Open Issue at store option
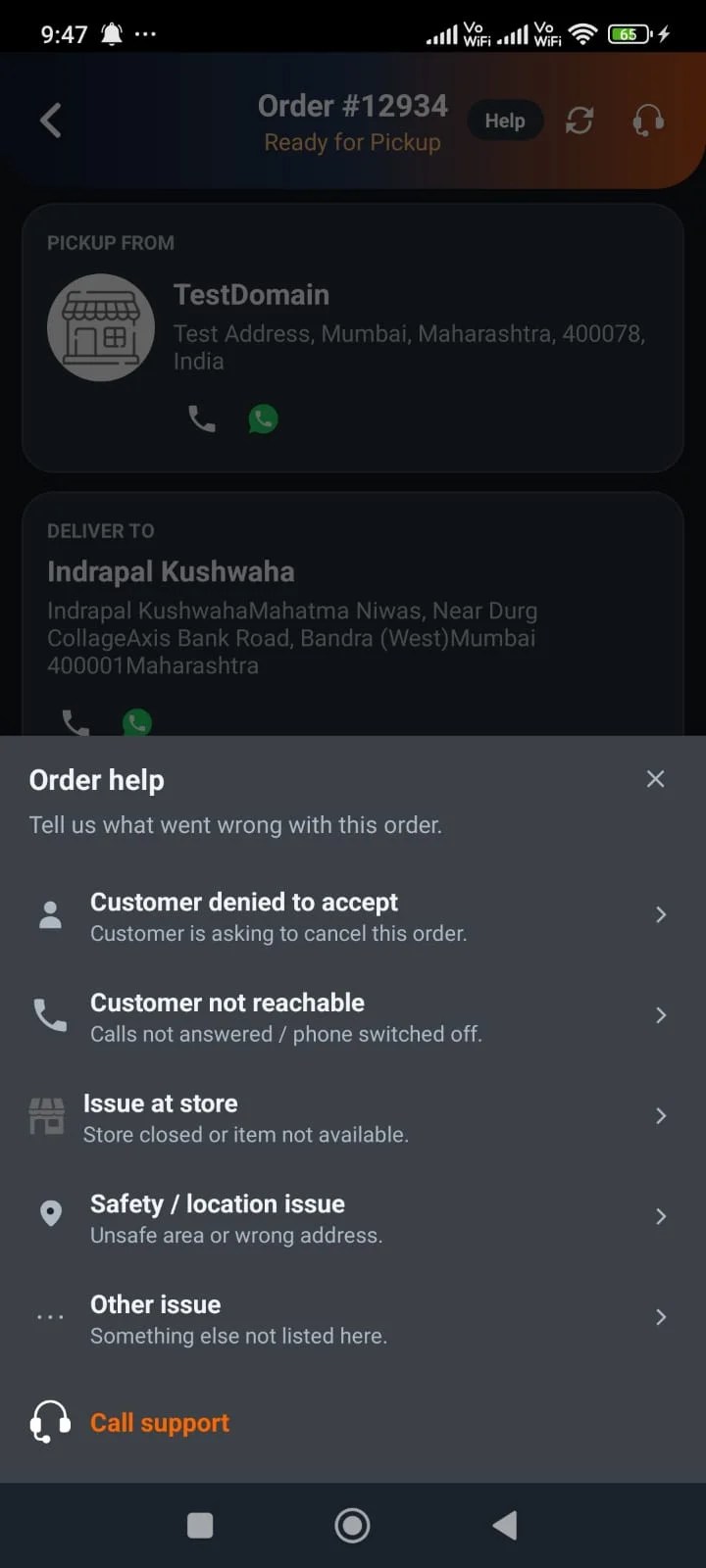 tap(353, 1117)
